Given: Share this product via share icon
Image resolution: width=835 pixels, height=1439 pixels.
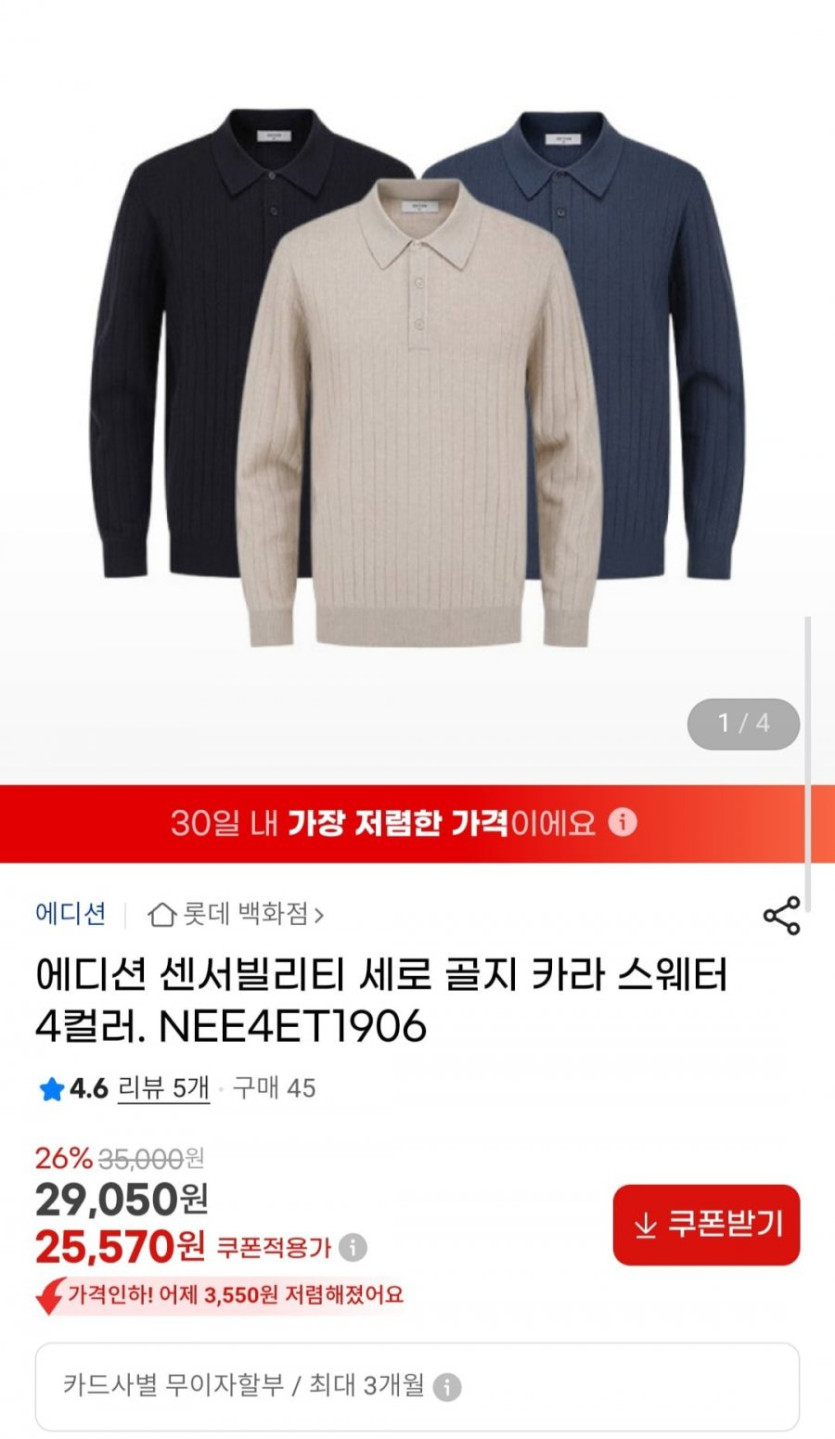Looking at the screenshot, I should [x=781, y=915].
